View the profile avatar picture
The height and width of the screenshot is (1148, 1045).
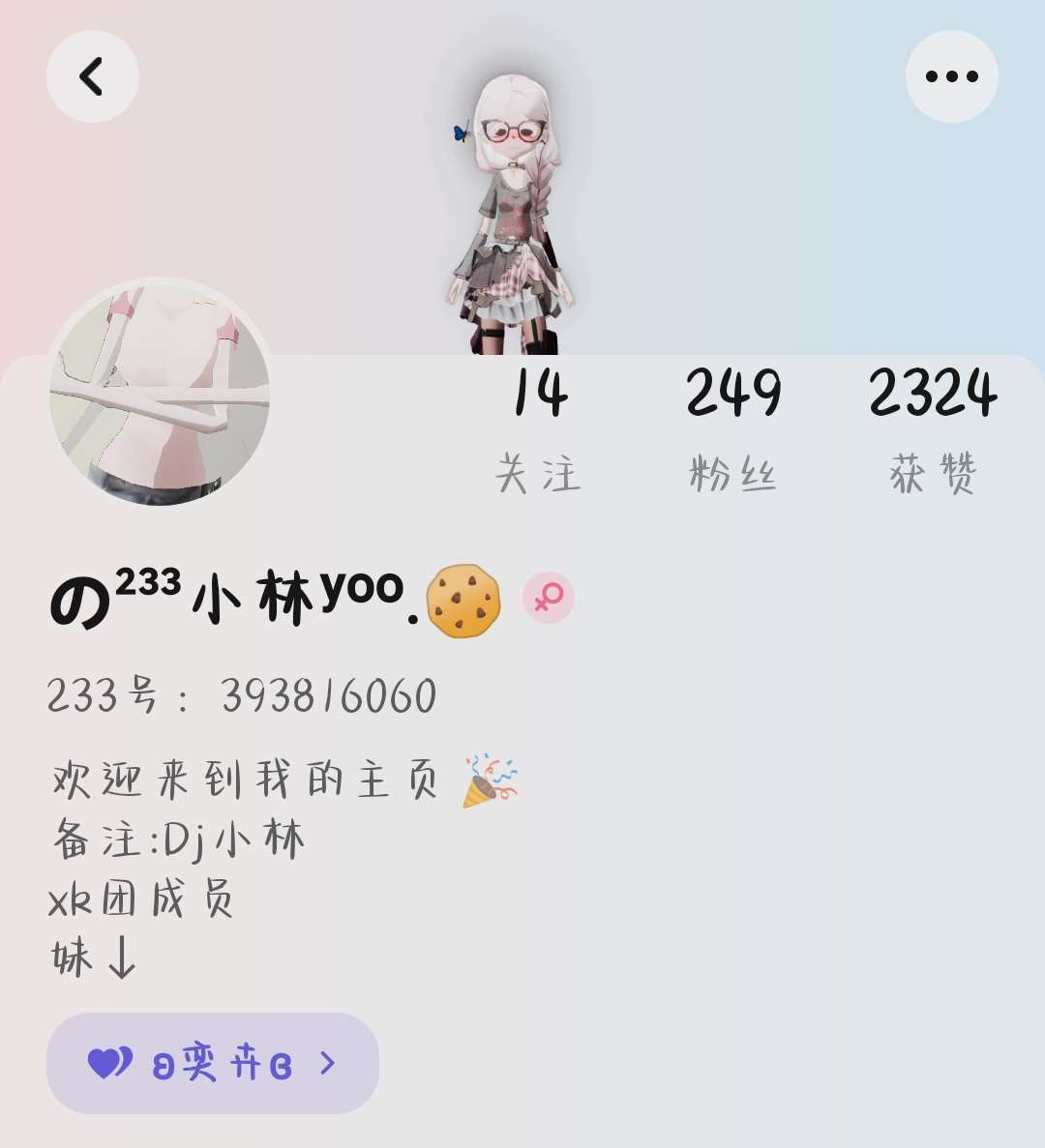tap(160, 392)
